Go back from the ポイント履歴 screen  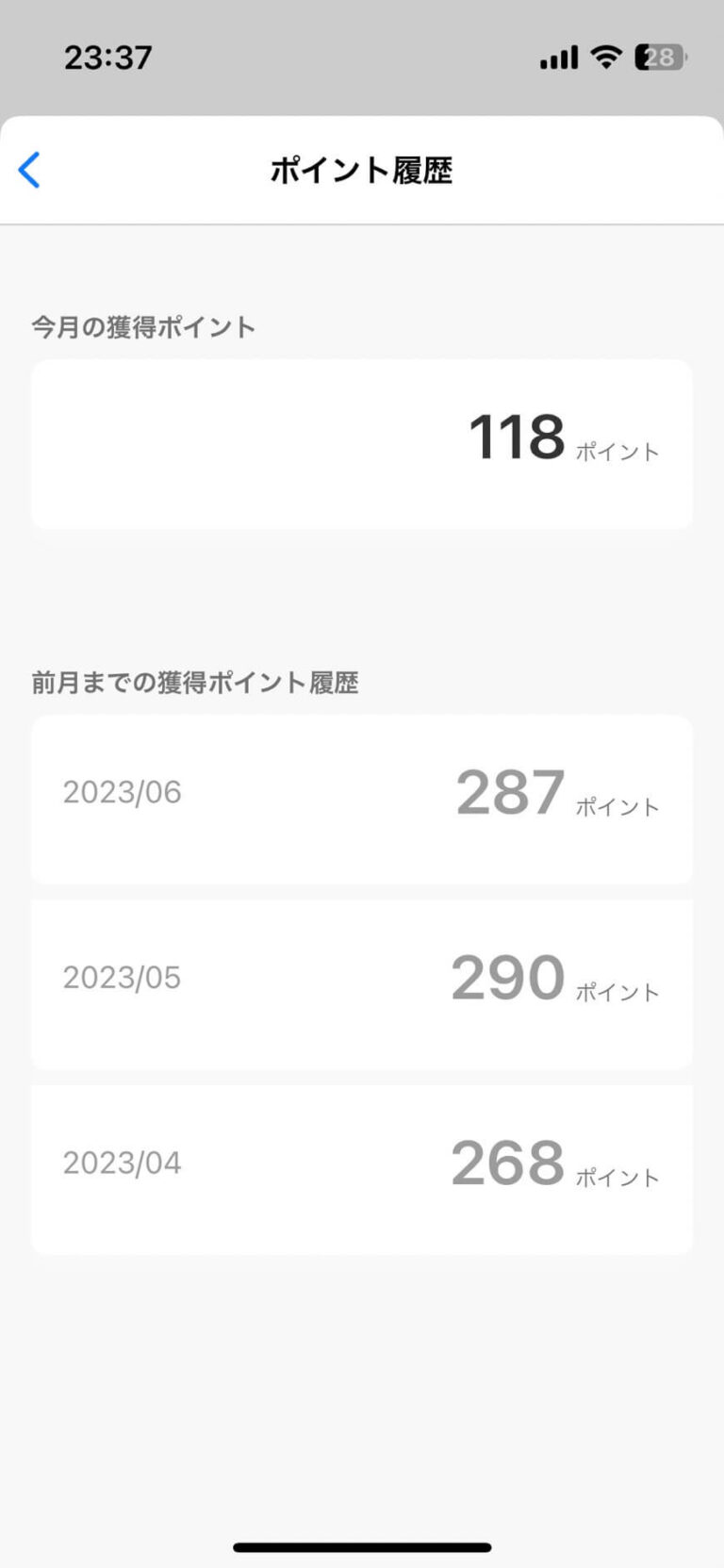coord(30,171)
